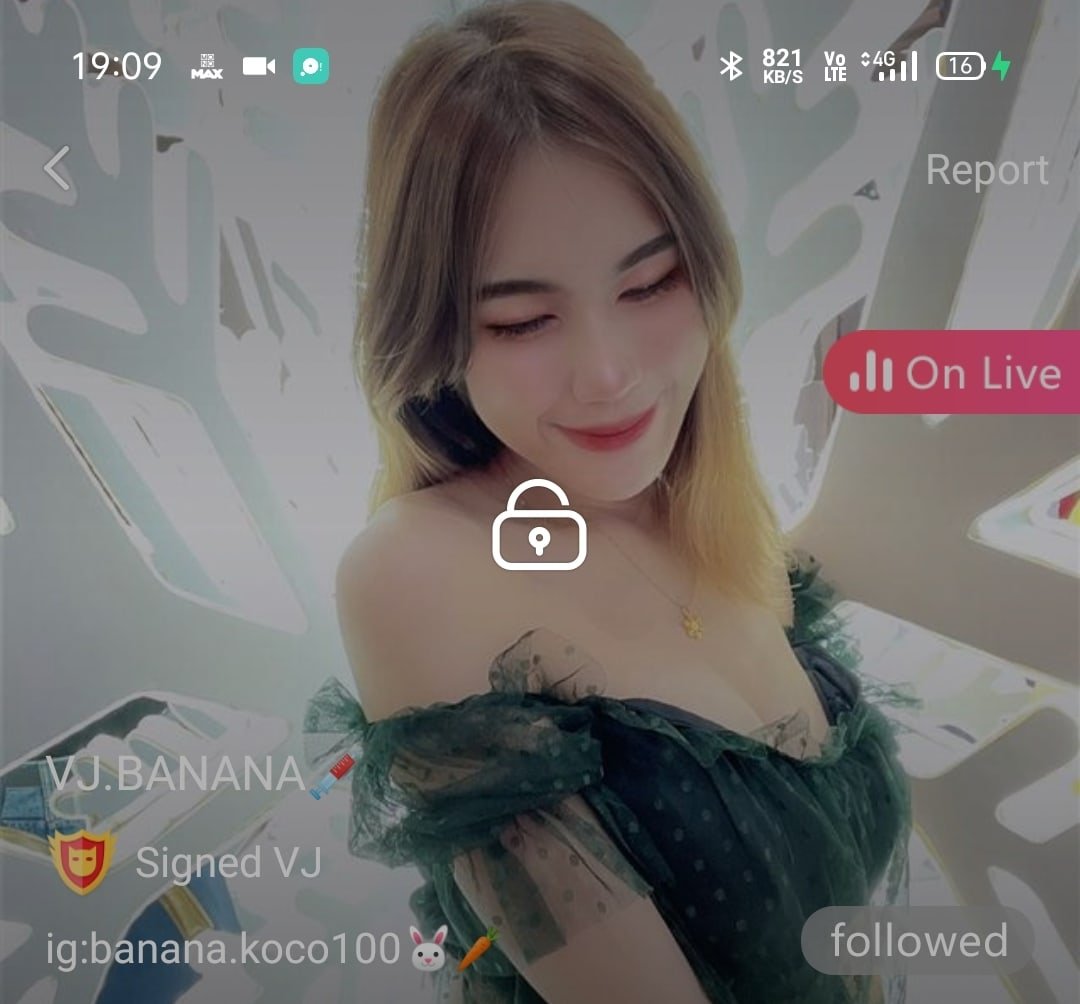Tap the followed button to unfollow
Viewport: 1080px width, 1004px height.
pyautogui.click(x=918, y=941)
